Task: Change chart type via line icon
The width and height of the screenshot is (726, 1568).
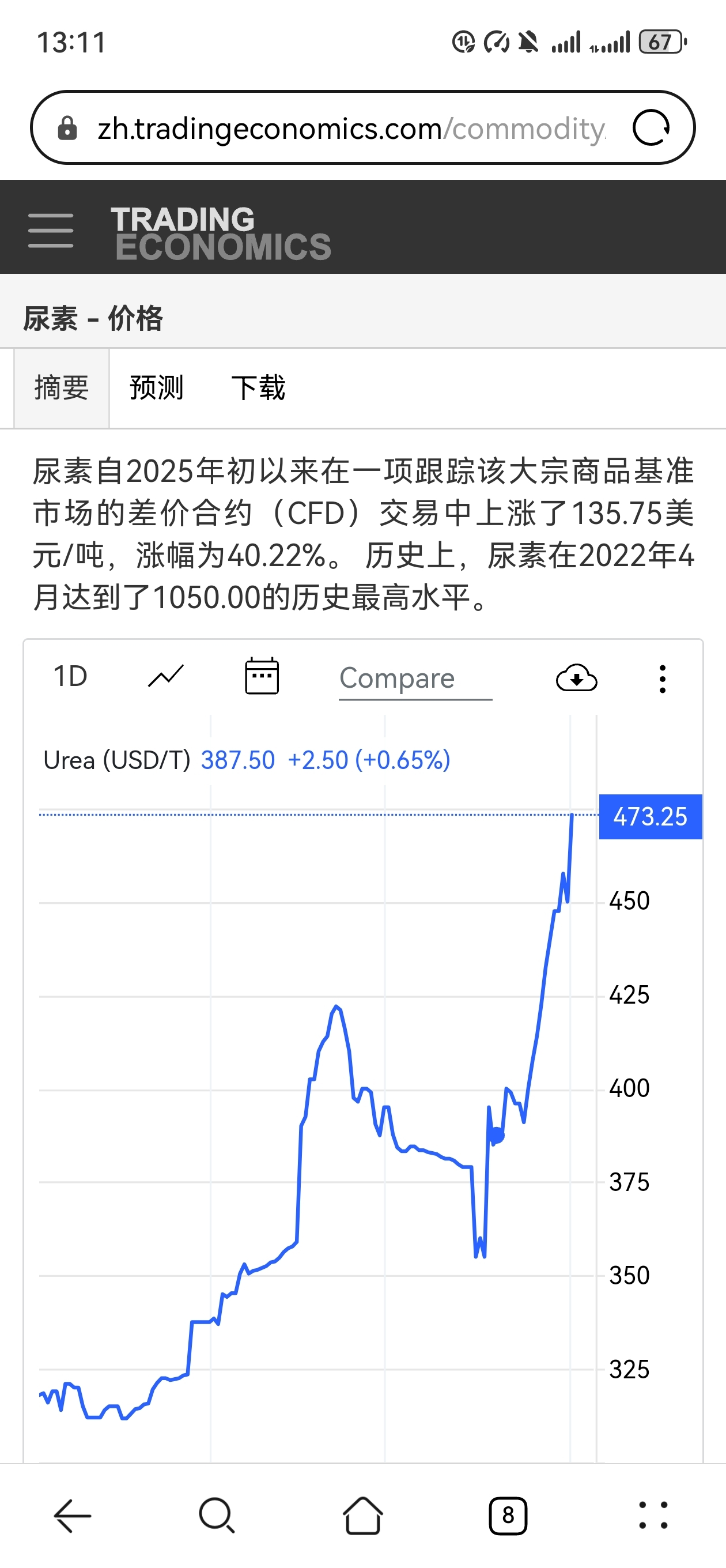Action: click(x=165, y=676)
